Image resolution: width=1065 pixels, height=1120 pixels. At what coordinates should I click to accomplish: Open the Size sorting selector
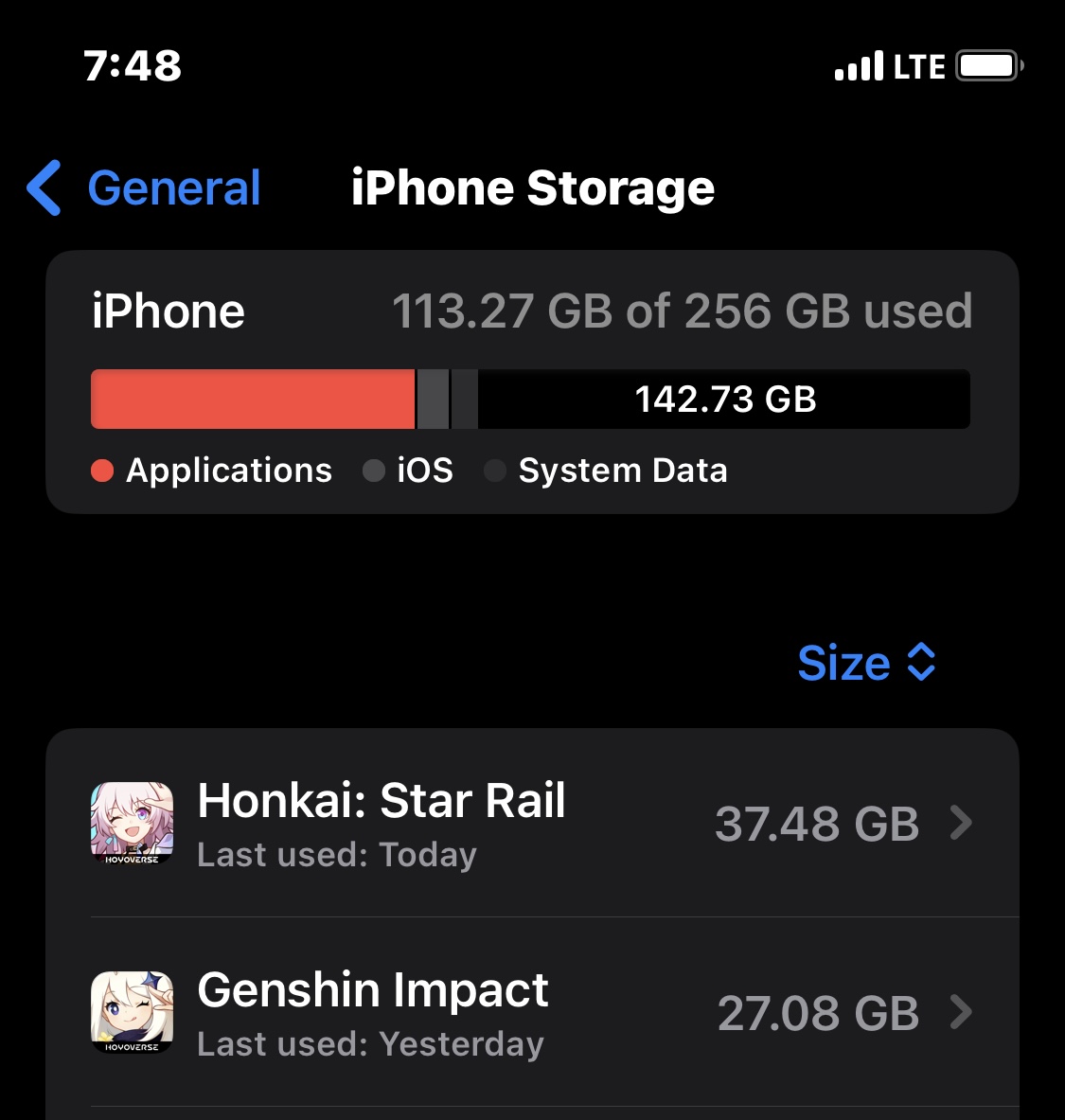click(x=867, y=663)
